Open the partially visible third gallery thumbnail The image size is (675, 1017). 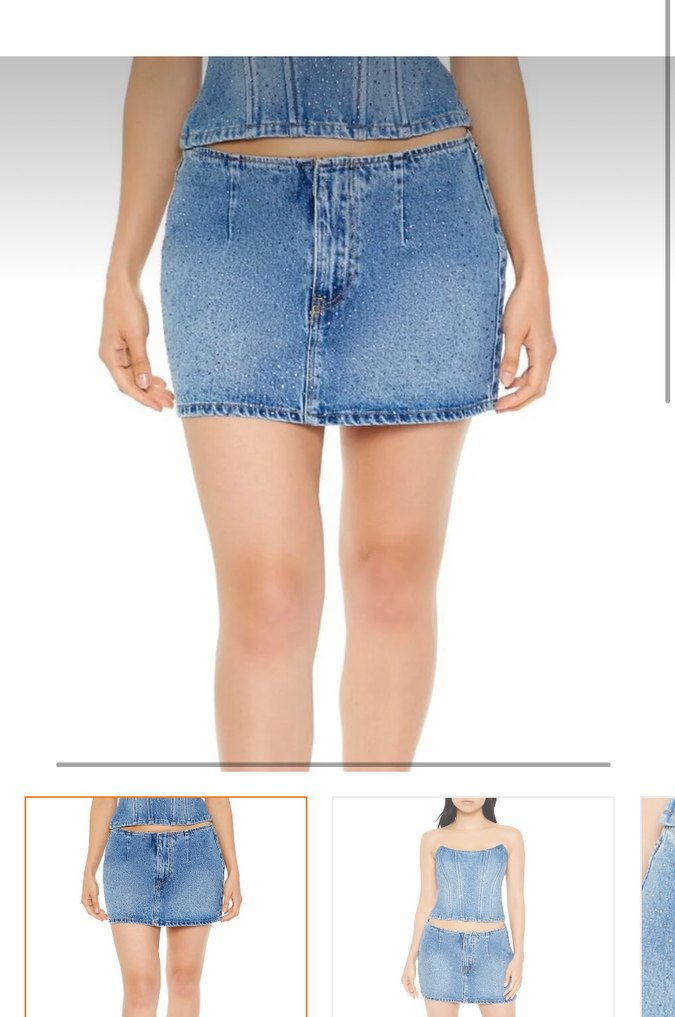pyautogui.click(x=658, y=906)
